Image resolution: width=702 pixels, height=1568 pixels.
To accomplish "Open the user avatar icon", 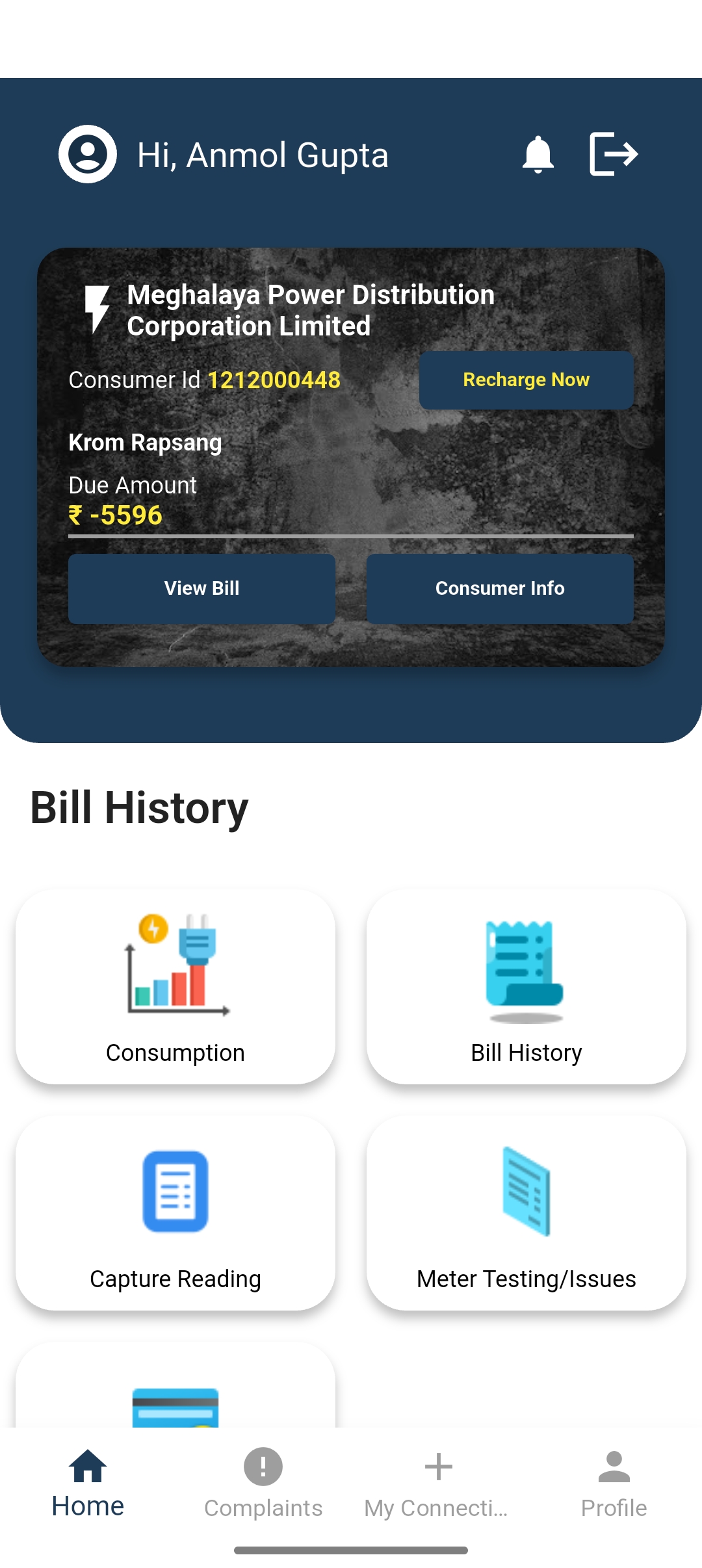I will pos(88,154).
